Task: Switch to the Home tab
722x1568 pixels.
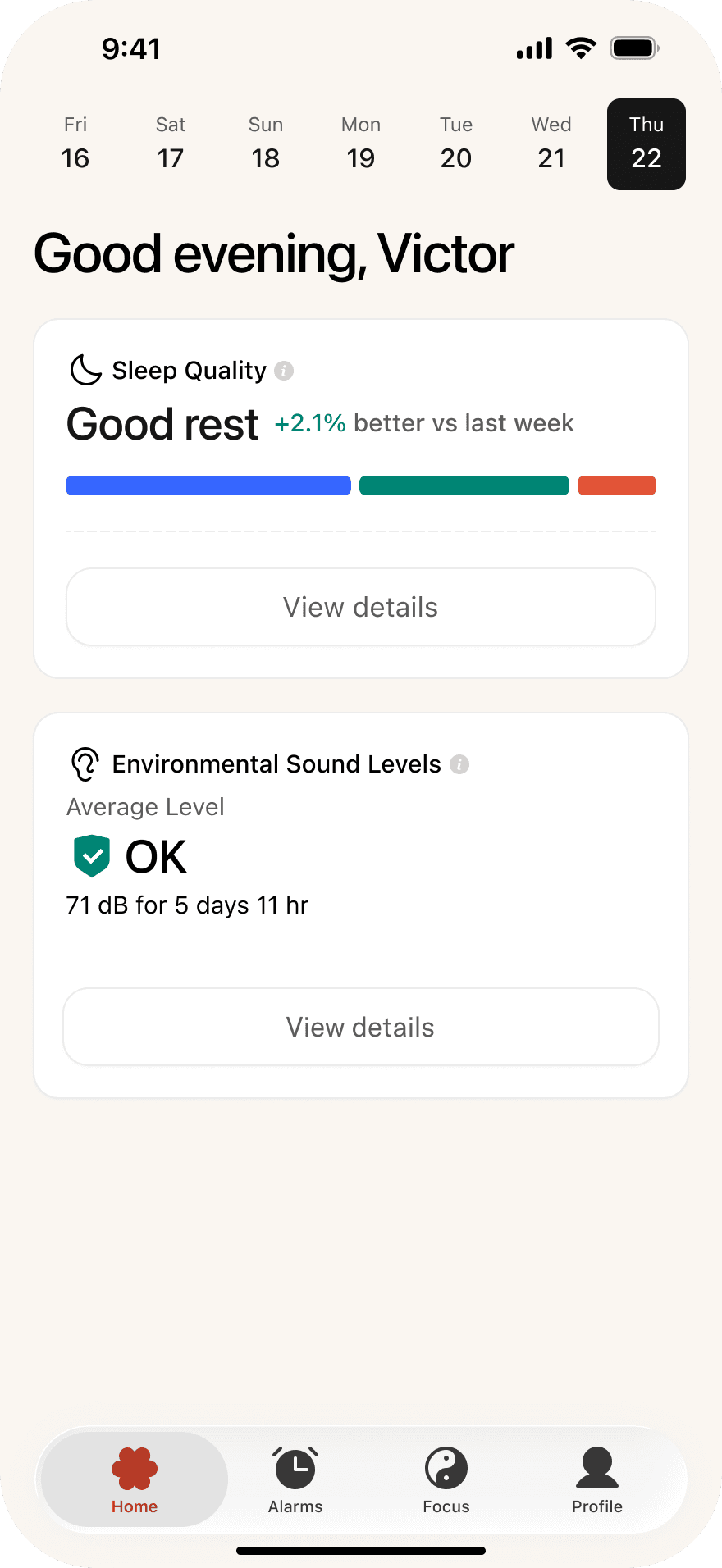Action: tap(134, 1481)
